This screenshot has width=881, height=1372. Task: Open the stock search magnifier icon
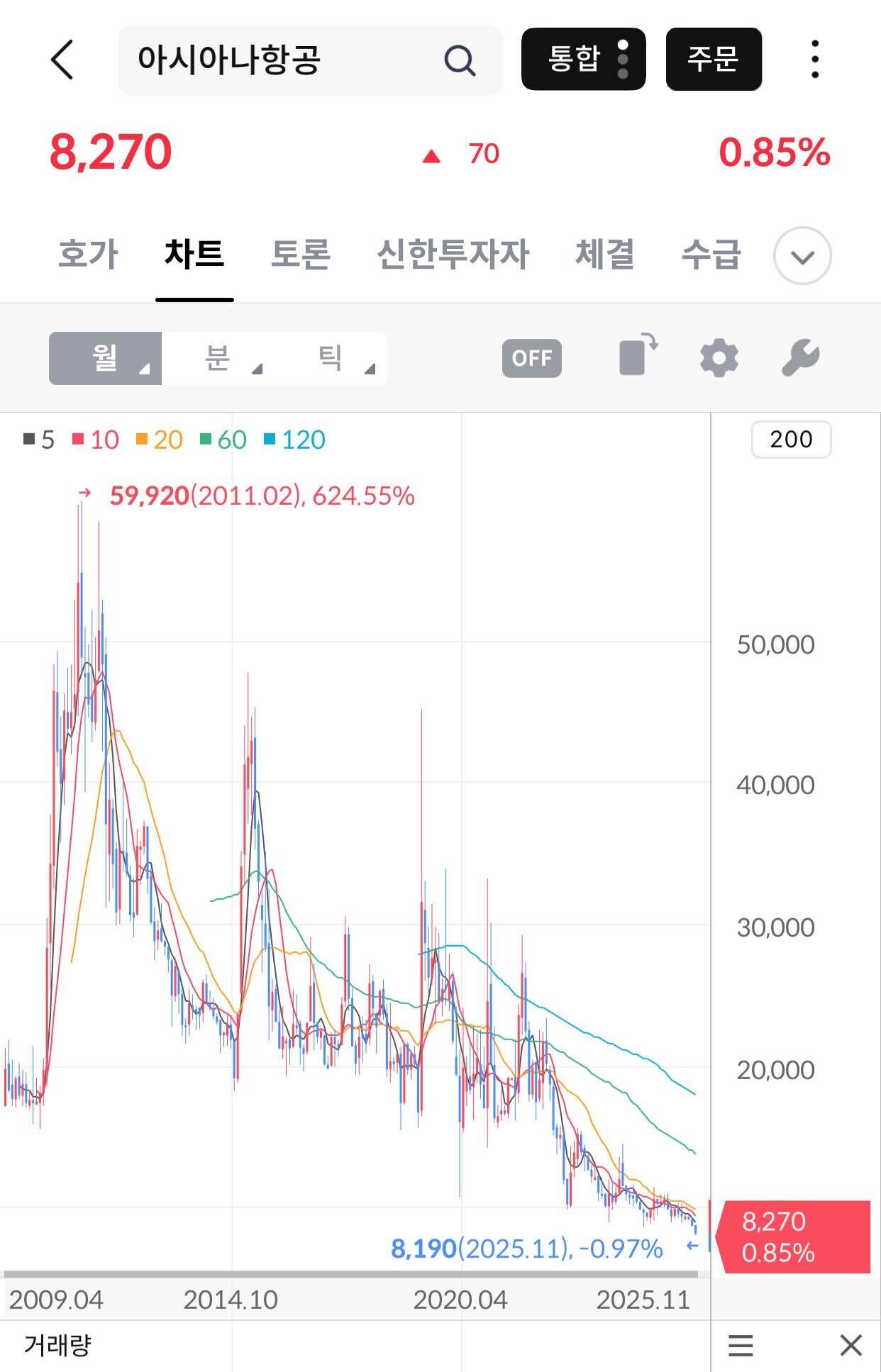460,60
